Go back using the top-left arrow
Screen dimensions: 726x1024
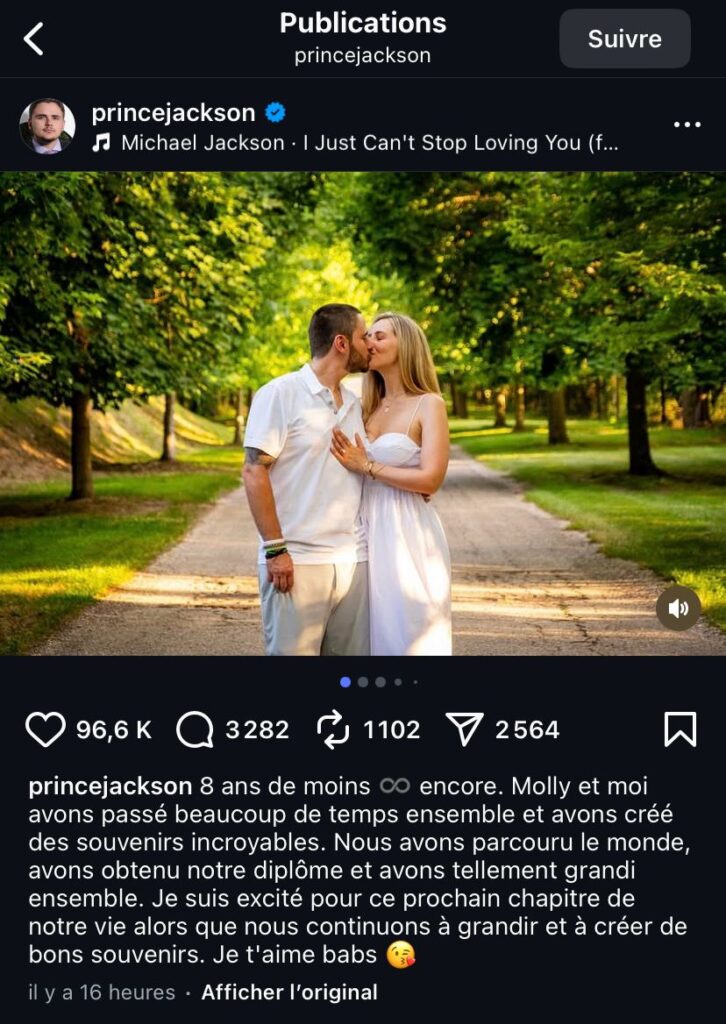pyautogui.click(x=34, y=39)
